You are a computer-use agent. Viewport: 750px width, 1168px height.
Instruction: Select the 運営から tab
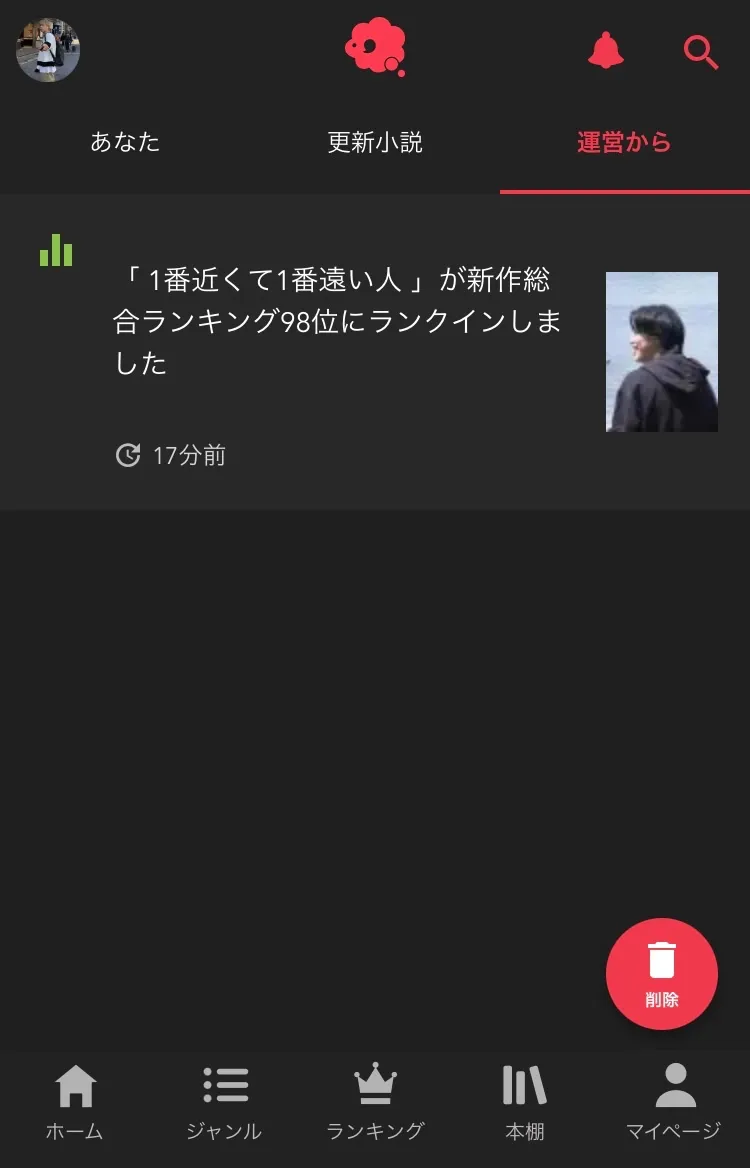click(624, 142)
